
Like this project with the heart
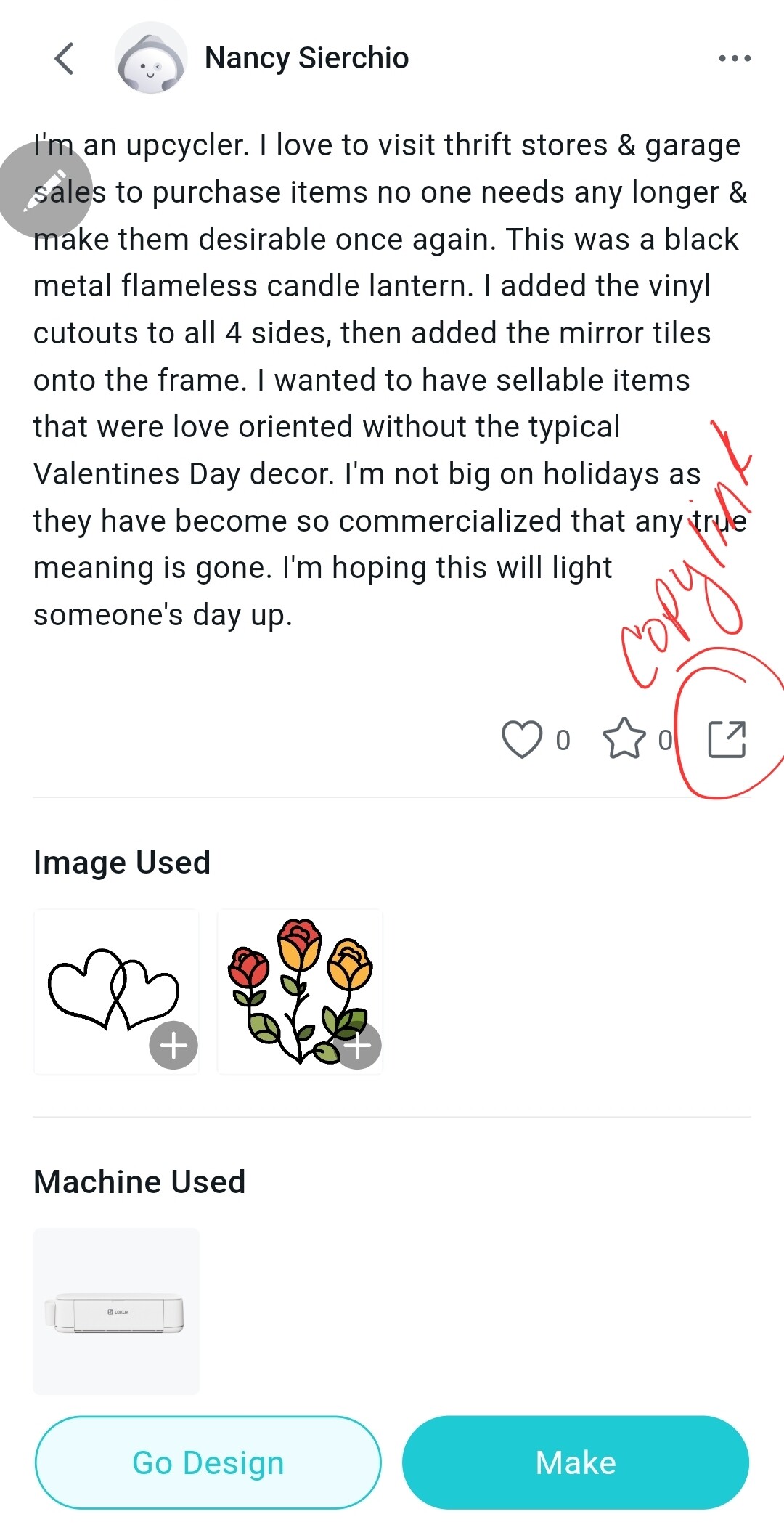point(522,739)
